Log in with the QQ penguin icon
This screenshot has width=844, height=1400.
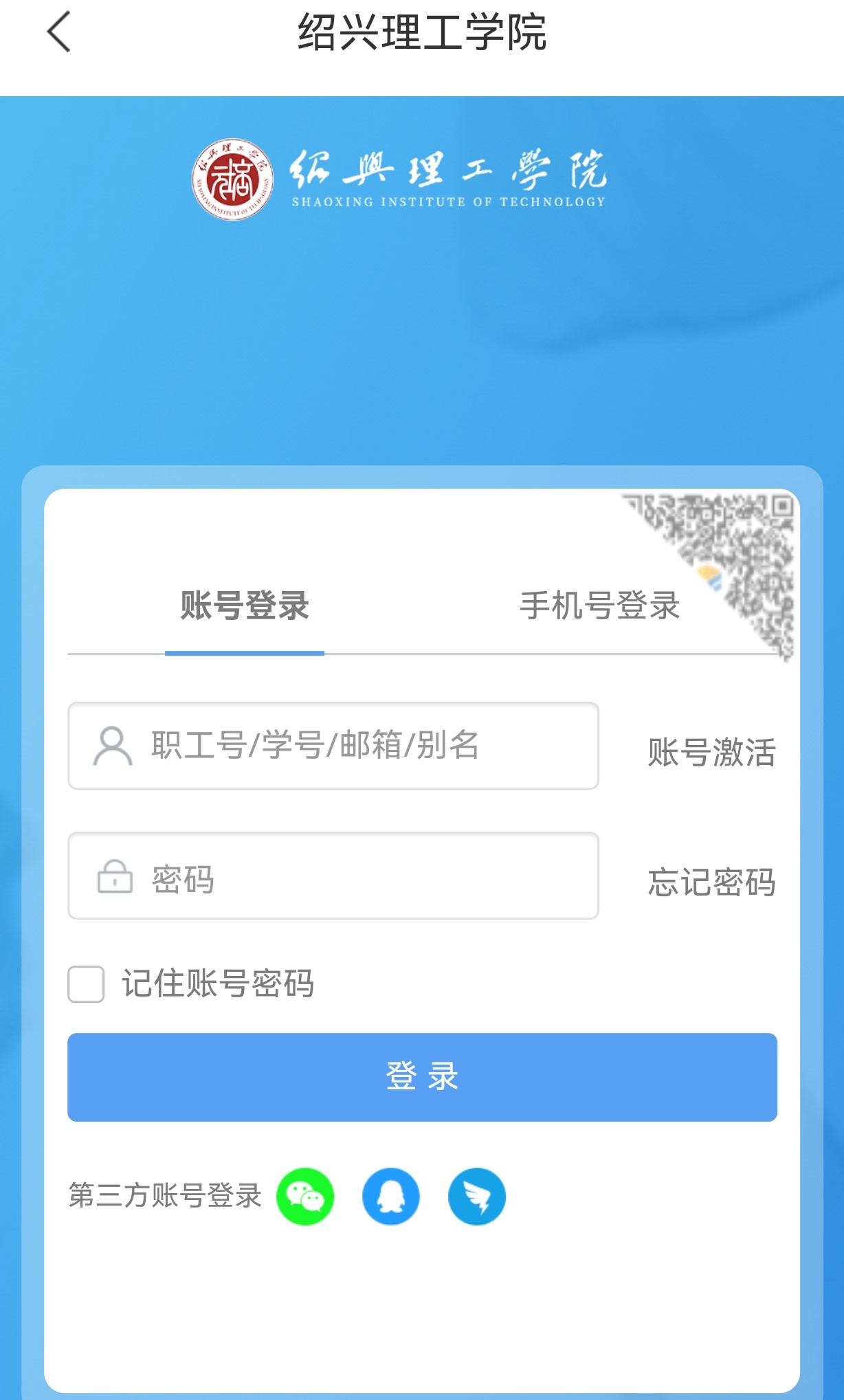click(391, 1197)
